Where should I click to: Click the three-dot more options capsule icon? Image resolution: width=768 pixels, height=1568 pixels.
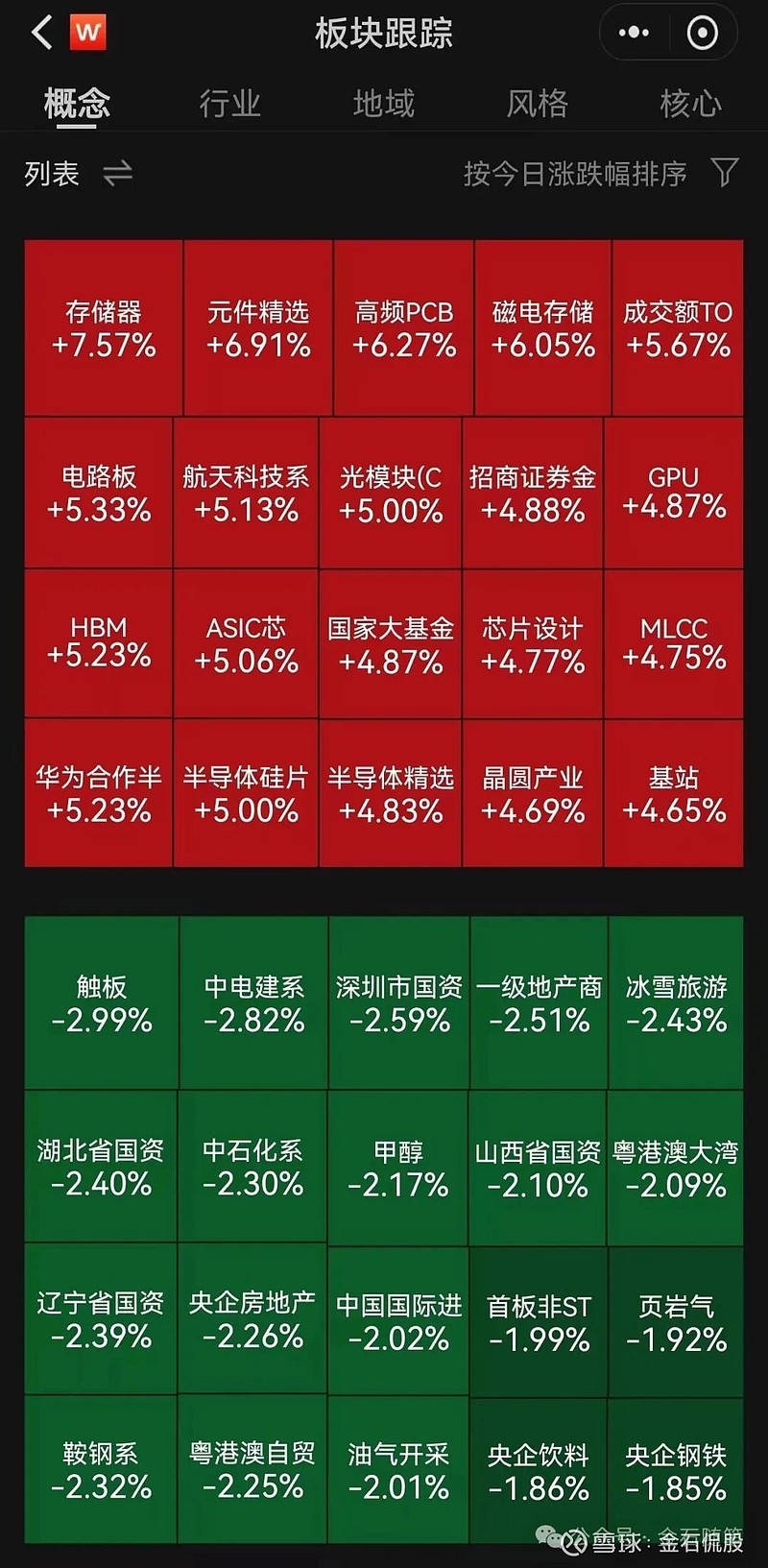point(633,32)
